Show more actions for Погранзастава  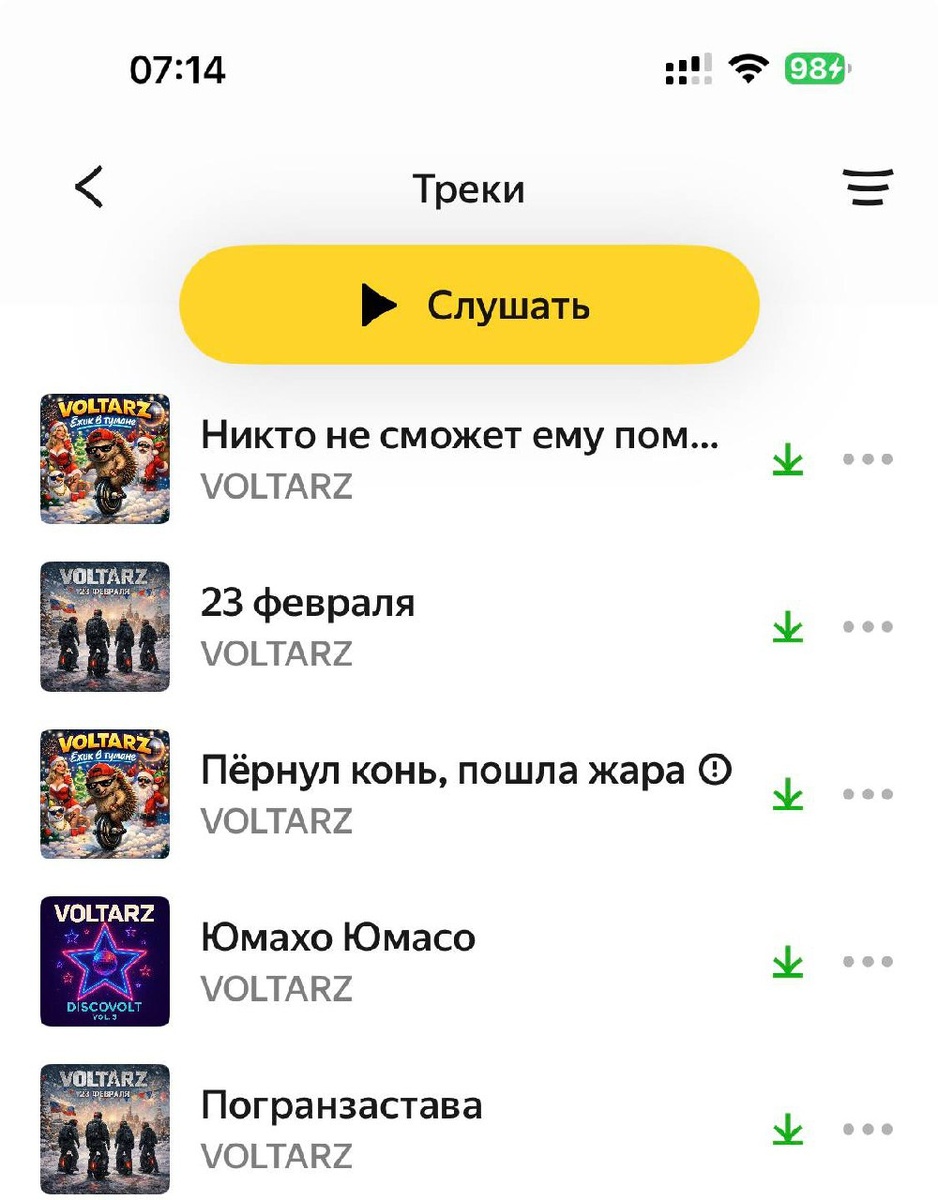[867, 1130]
